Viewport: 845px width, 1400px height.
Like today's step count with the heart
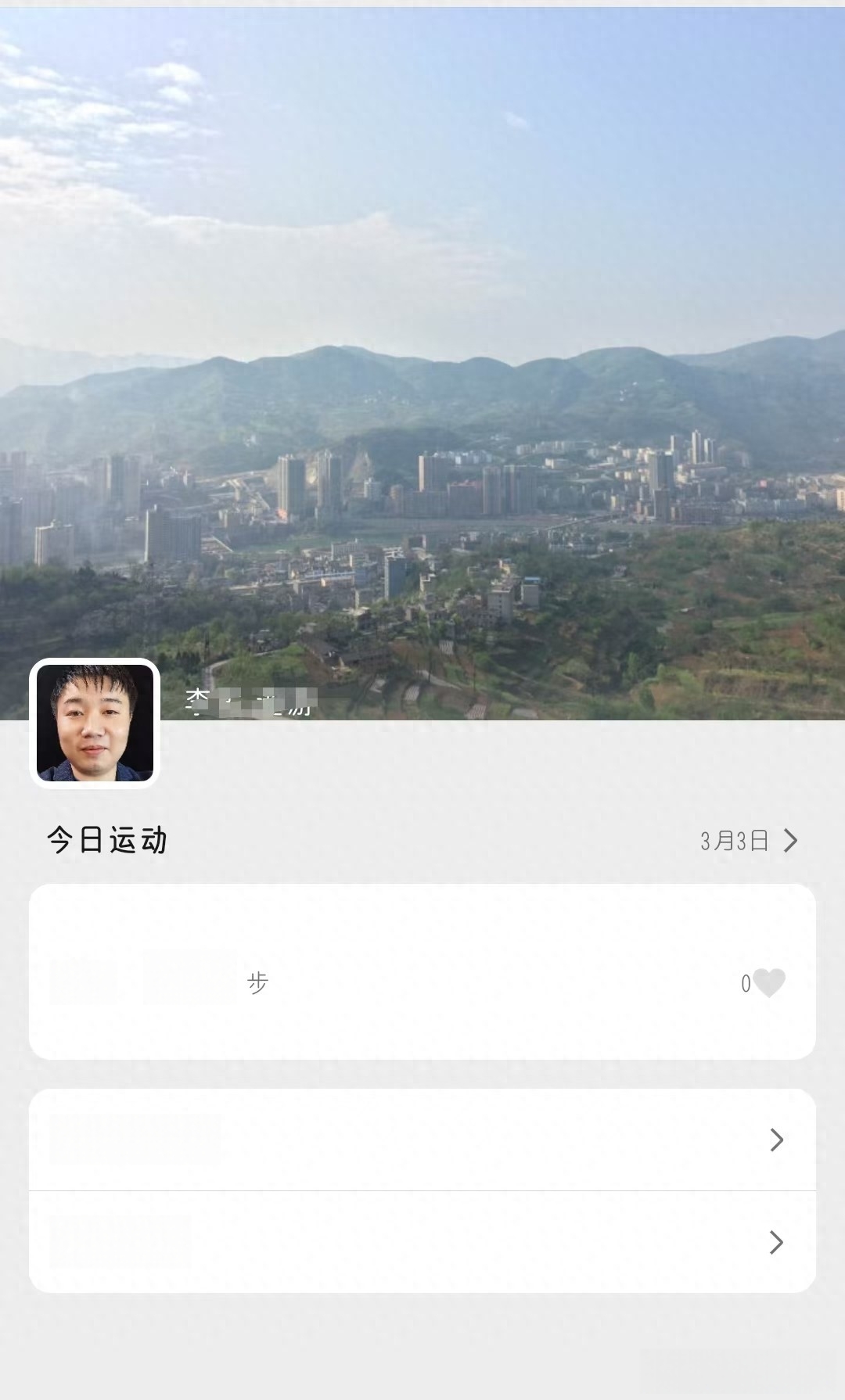769,982
